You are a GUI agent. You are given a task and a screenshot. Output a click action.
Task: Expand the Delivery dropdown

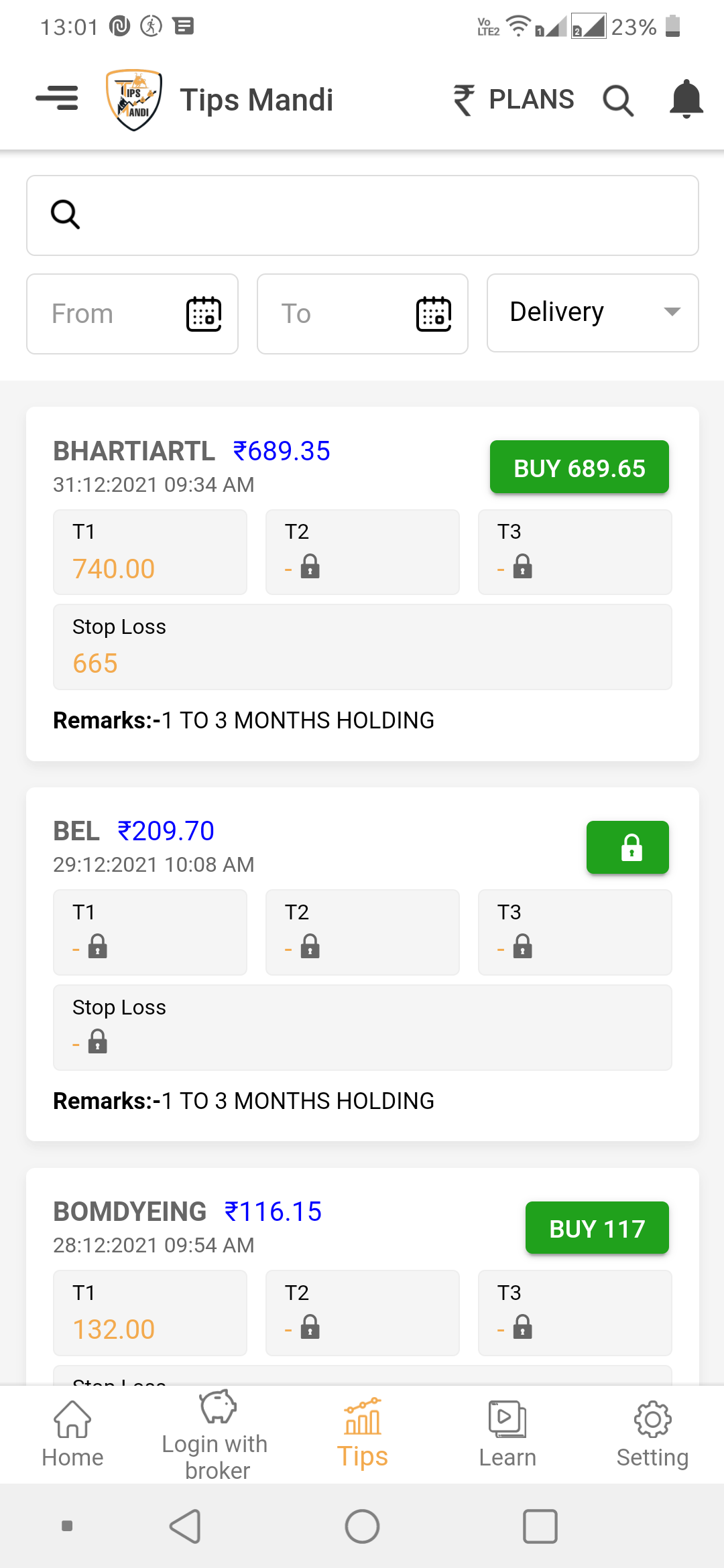tap(593, 312)
